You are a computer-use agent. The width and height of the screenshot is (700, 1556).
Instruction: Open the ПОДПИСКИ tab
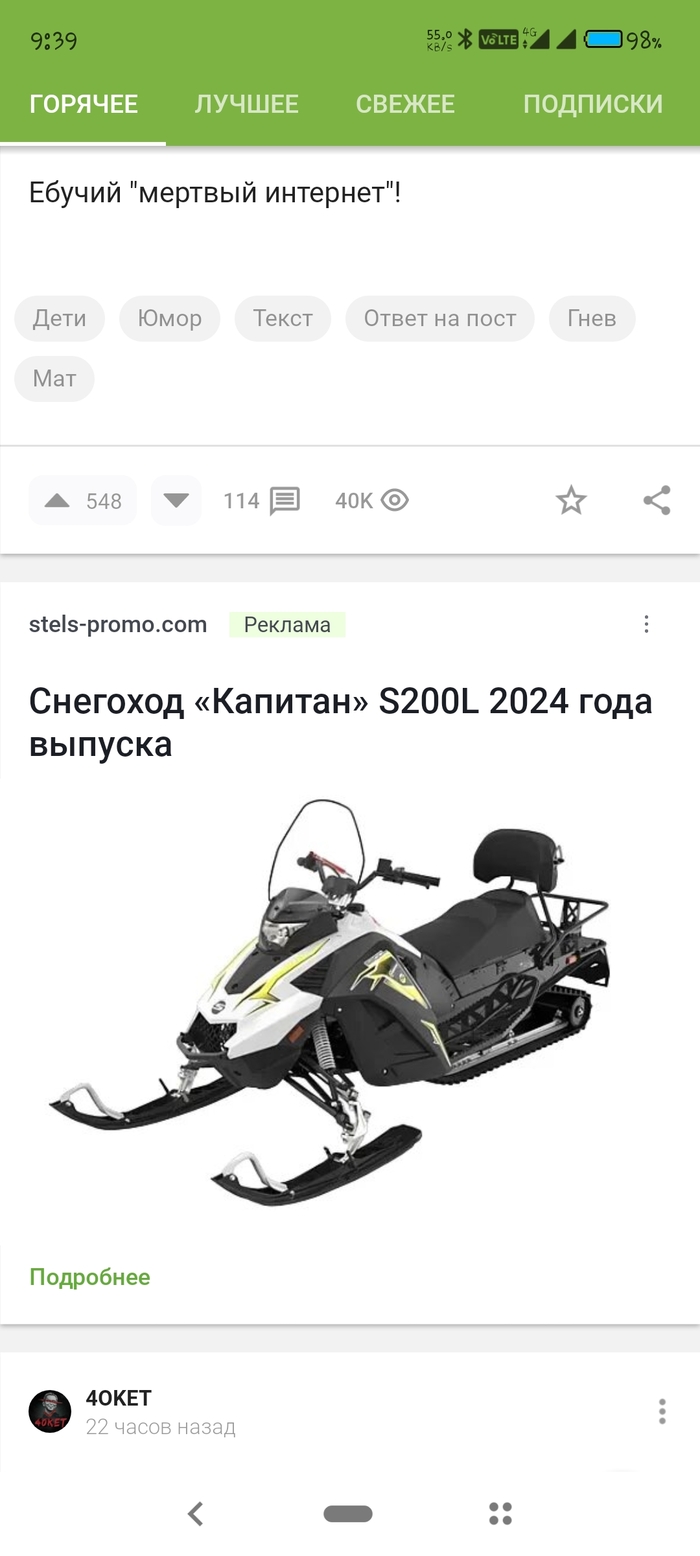tap(592, 104)
